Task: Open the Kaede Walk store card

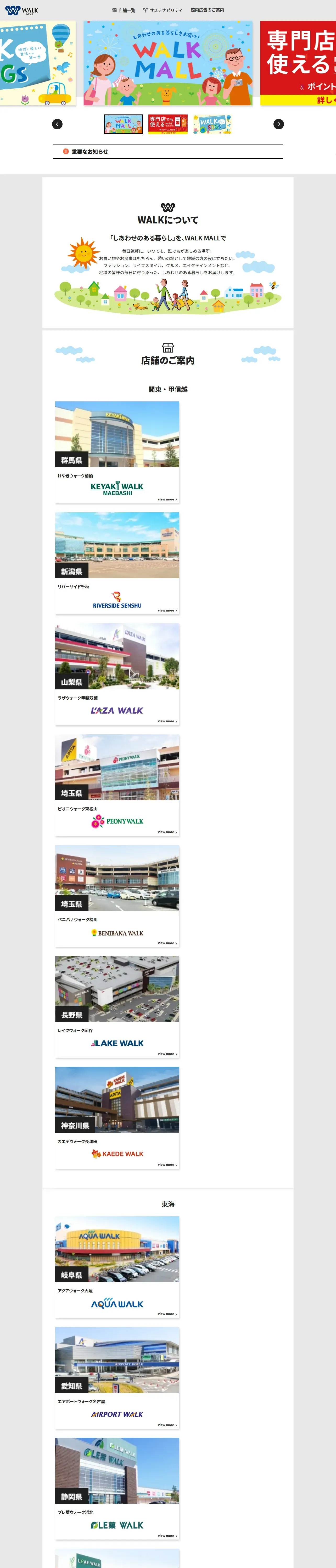Action: click(117, 1117)
